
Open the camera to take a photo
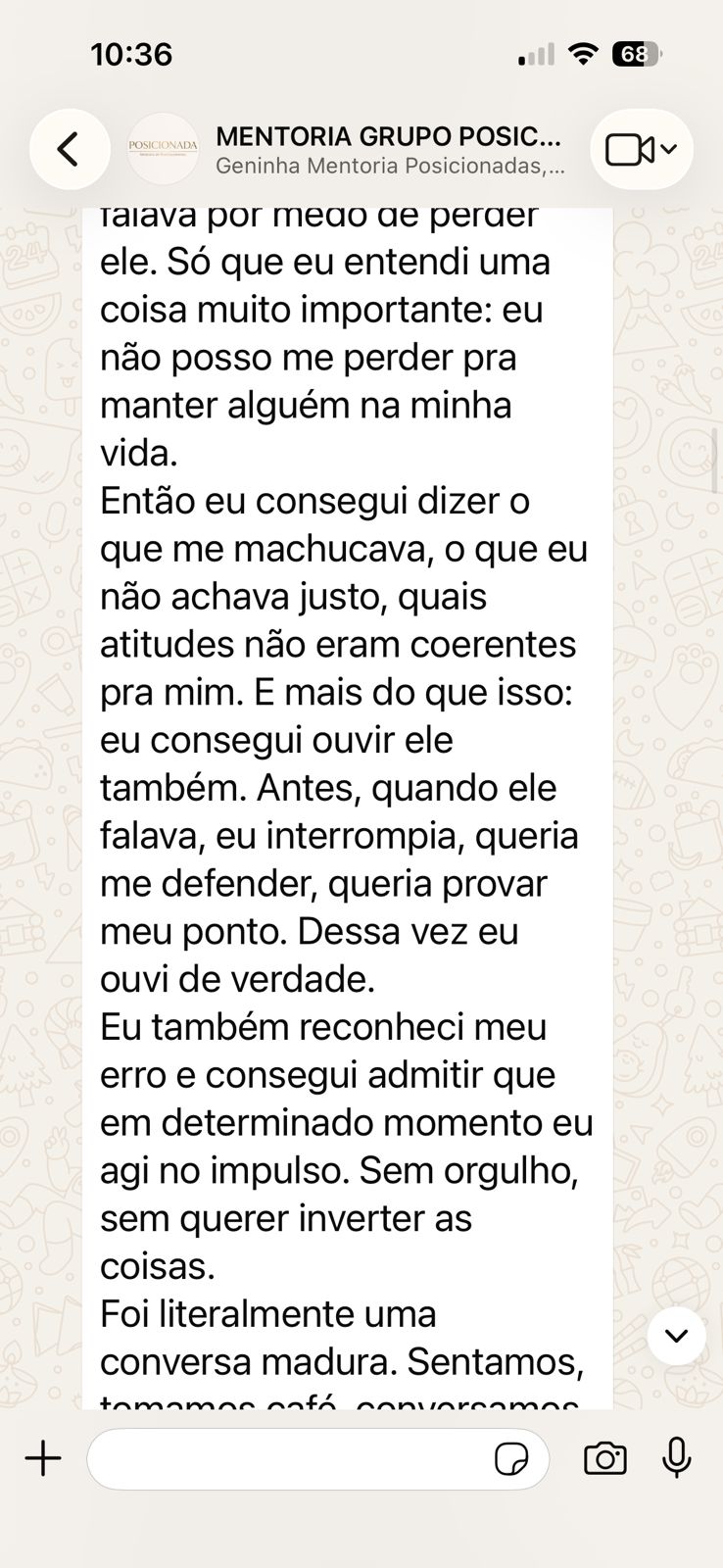pyautogui.click(x=605, y=1458)
